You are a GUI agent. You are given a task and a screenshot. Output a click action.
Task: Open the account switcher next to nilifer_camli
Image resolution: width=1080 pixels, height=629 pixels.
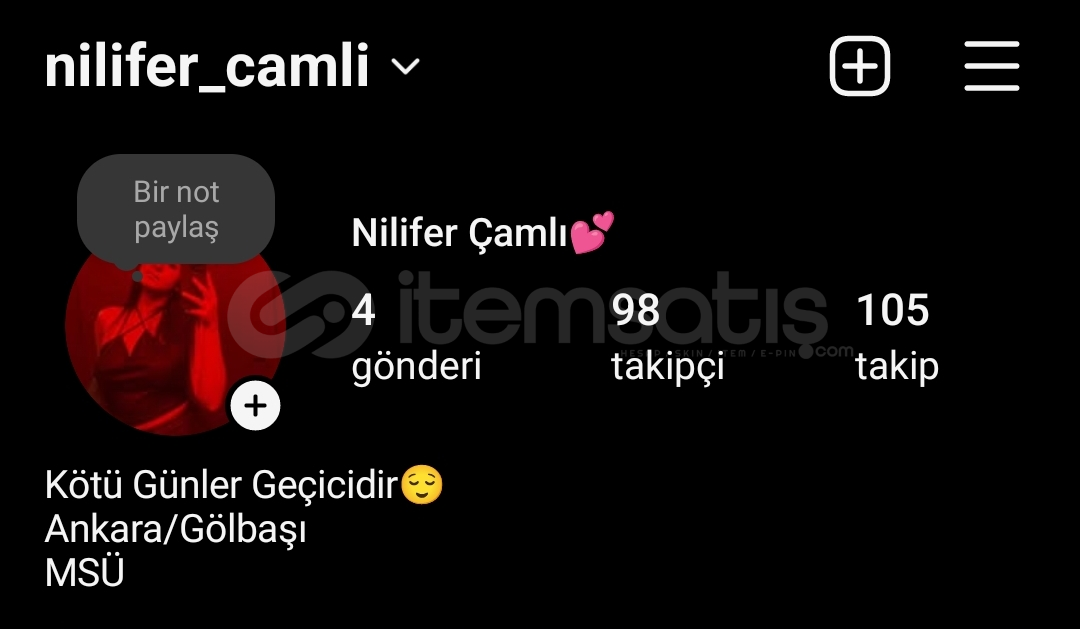click(405, 67)
